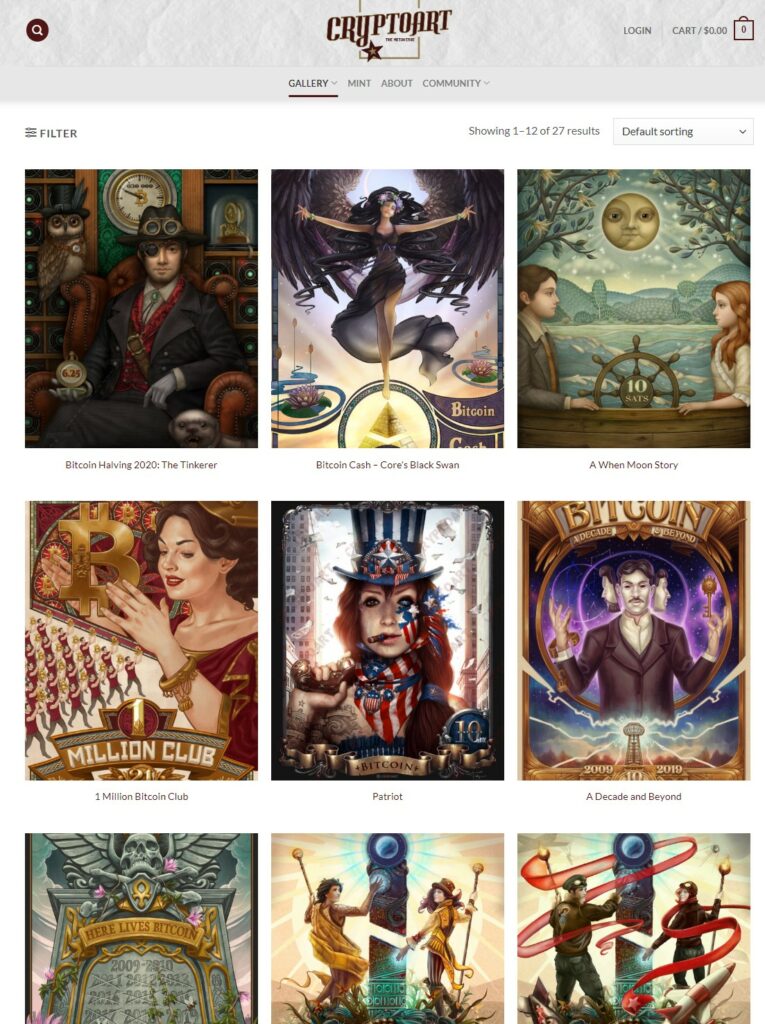Open the A Decade and Beyond title link
This screenshot has width=765, height=1024.
(x=633, y=797)
